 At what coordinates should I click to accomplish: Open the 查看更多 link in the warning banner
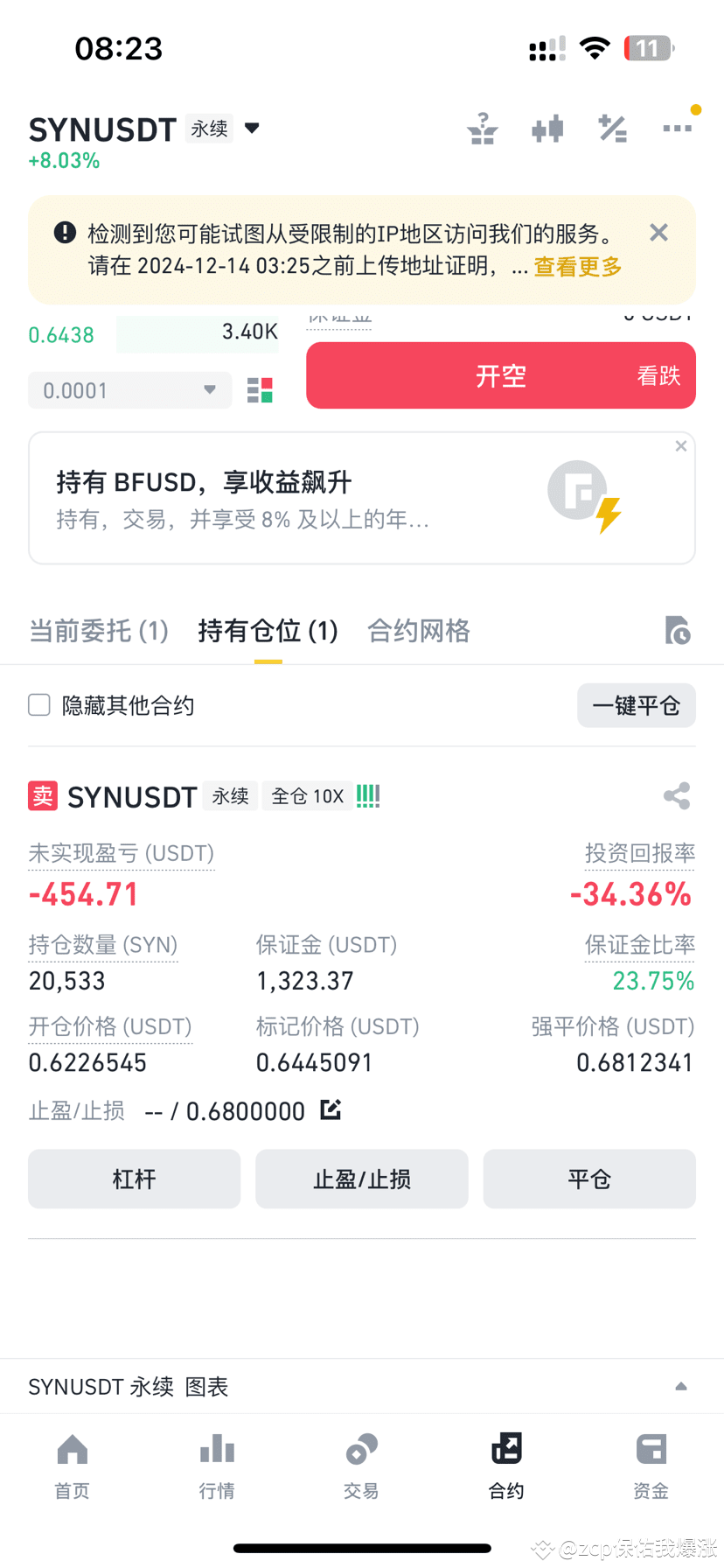[x=576, y=268]
